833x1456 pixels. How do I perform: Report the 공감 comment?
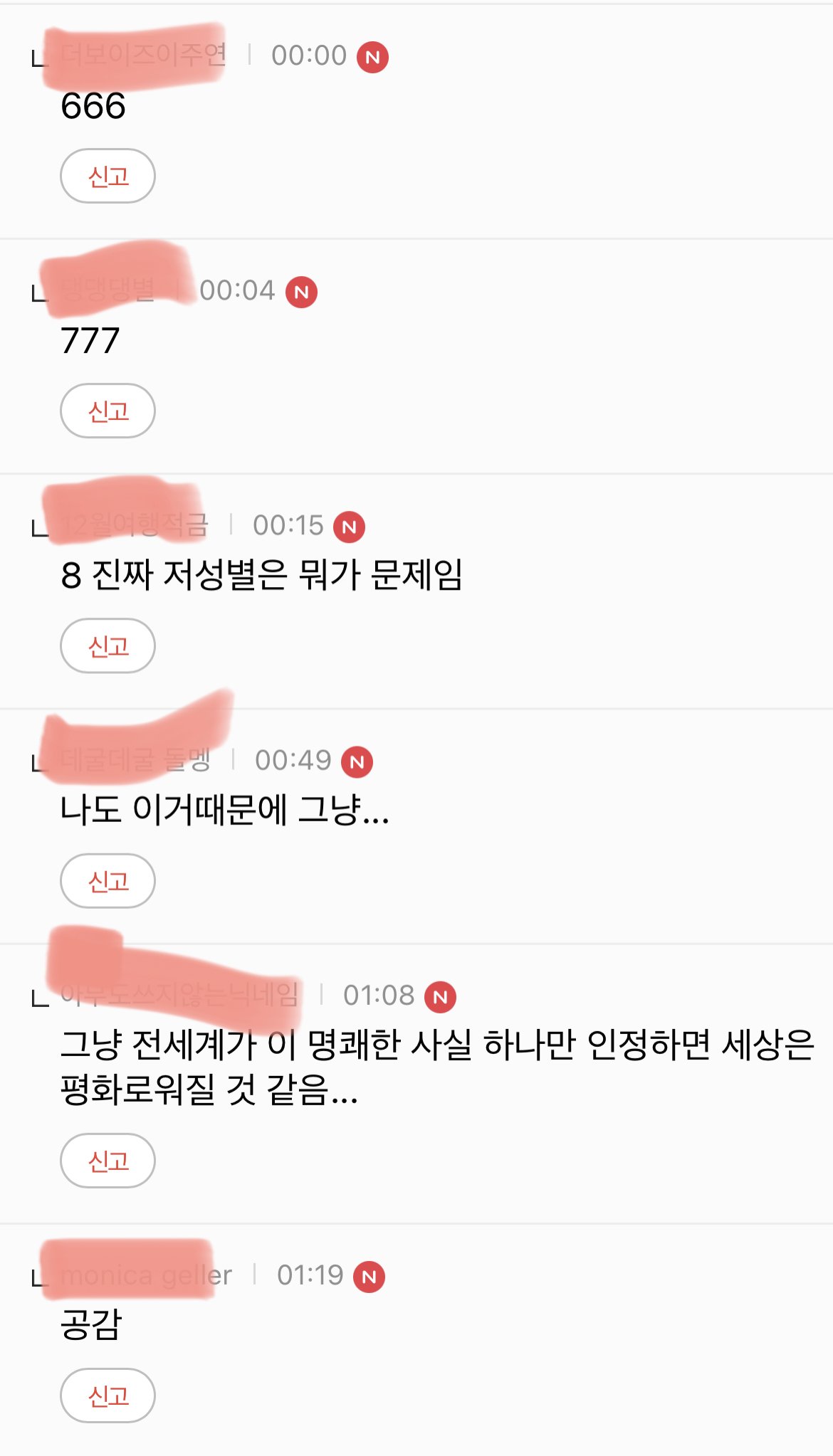click(108, 1396)
